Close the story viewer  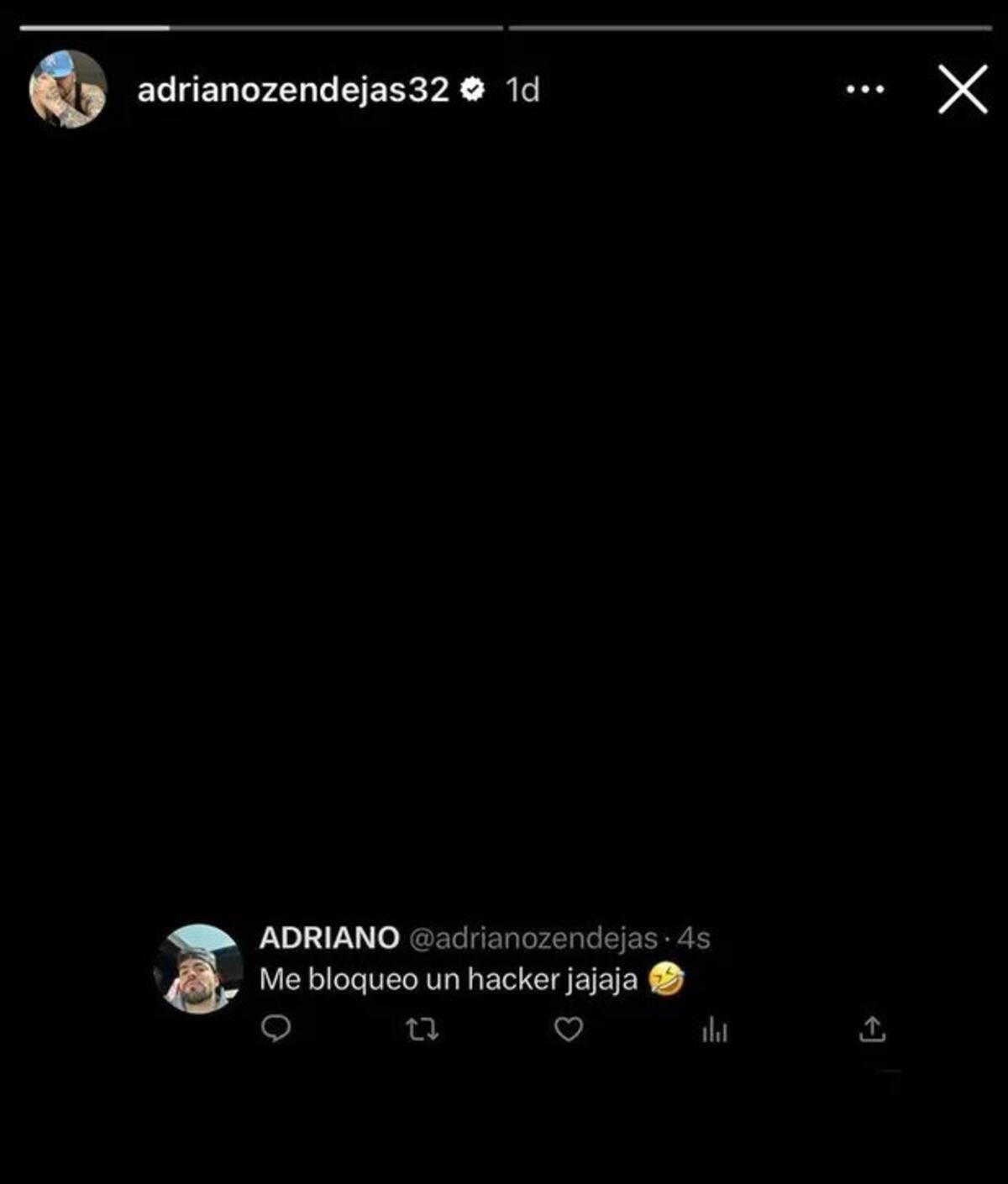coord(963,89)
